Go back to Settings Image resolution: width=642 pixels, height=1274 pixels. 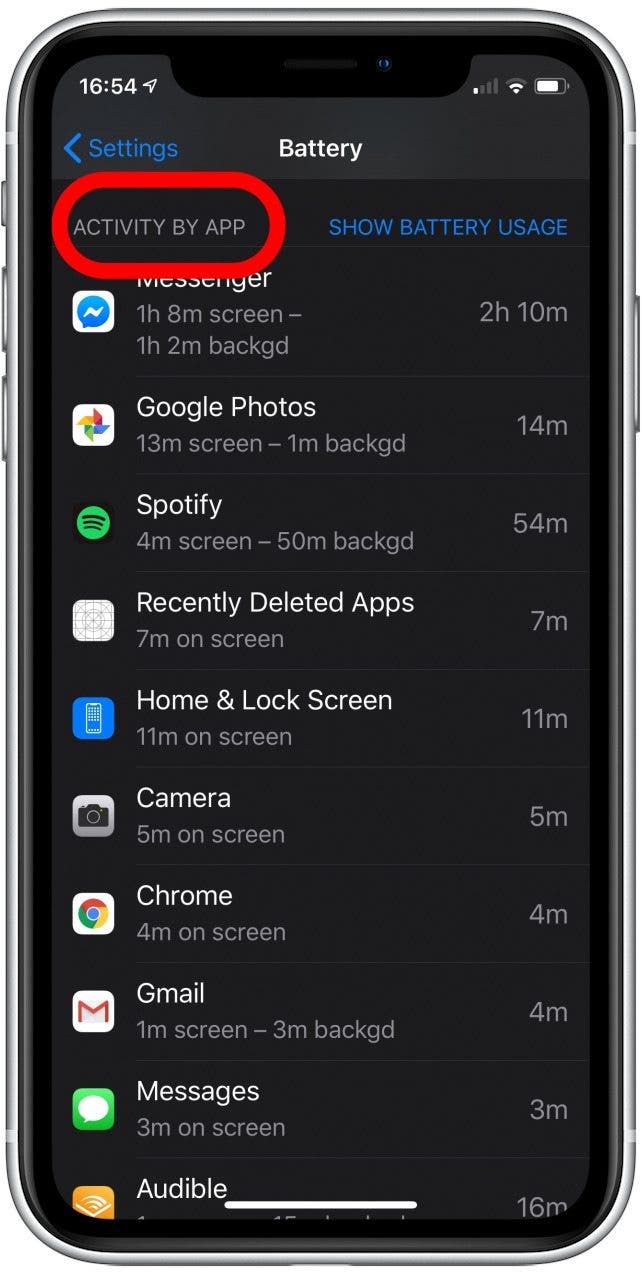point(120,149)
